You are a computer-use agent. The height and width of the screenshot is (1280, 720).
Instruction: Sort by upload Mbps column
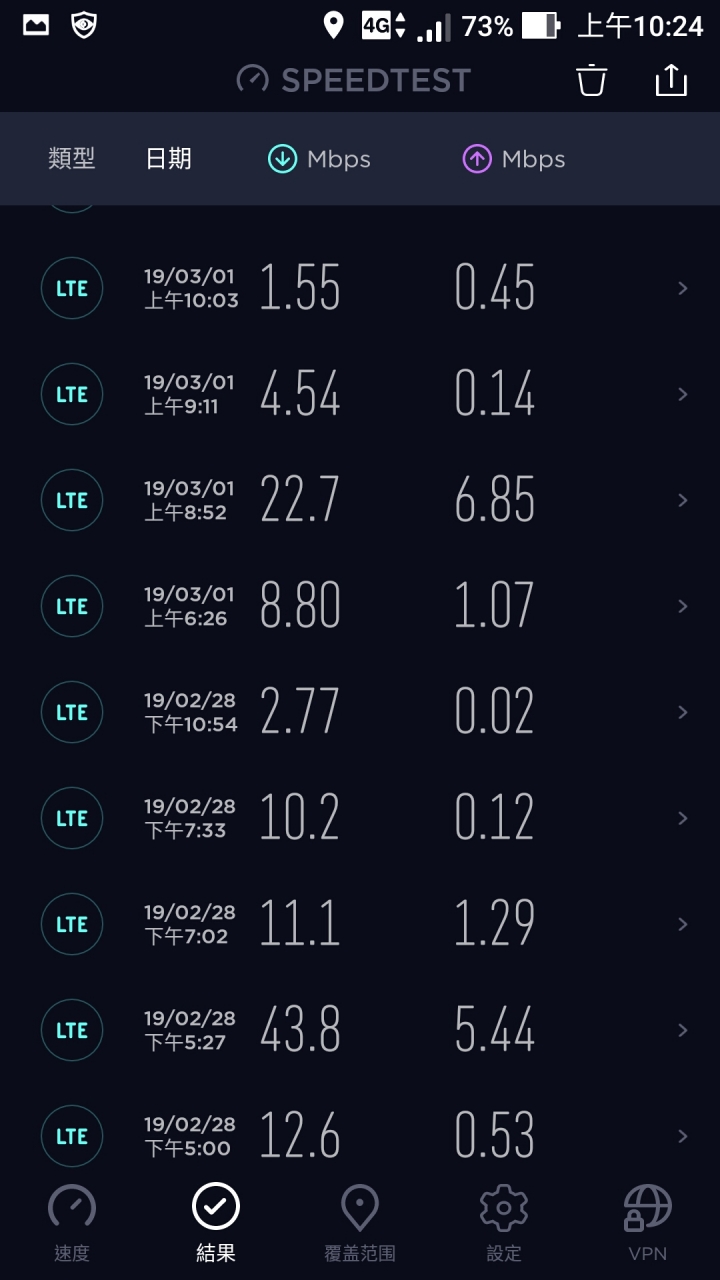pyautogui.click(x=513, y=159)
